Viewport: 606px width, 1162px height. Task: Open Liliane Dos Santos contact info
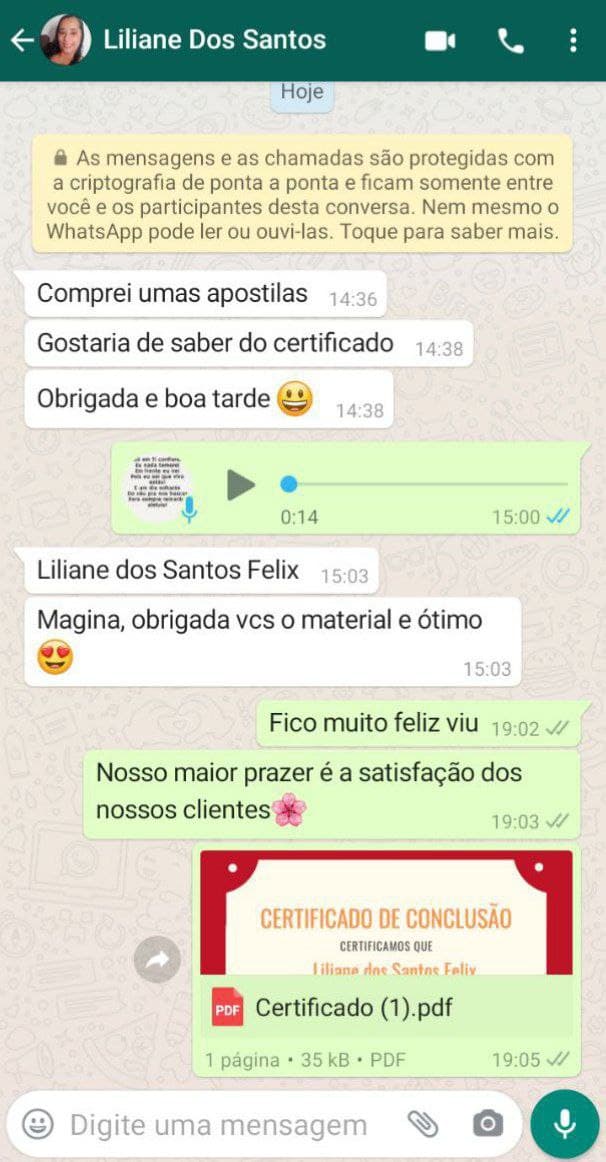[214, 40]
